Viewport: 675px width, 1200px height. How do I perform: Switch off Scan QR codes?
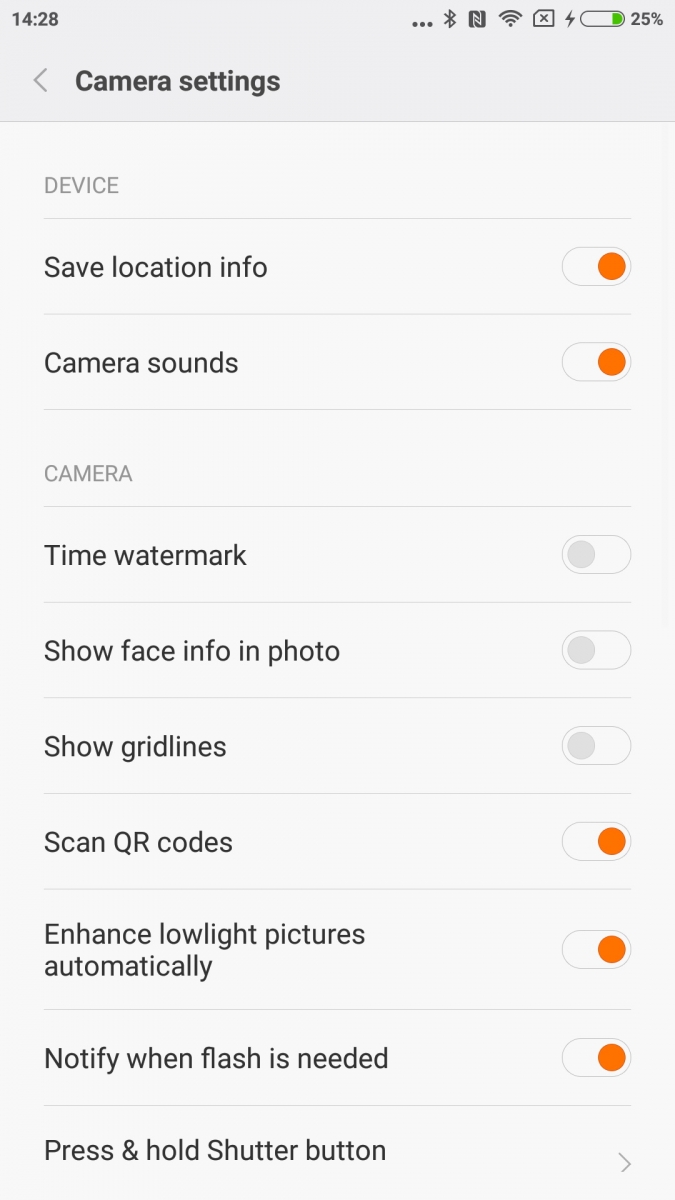point(596,842)
